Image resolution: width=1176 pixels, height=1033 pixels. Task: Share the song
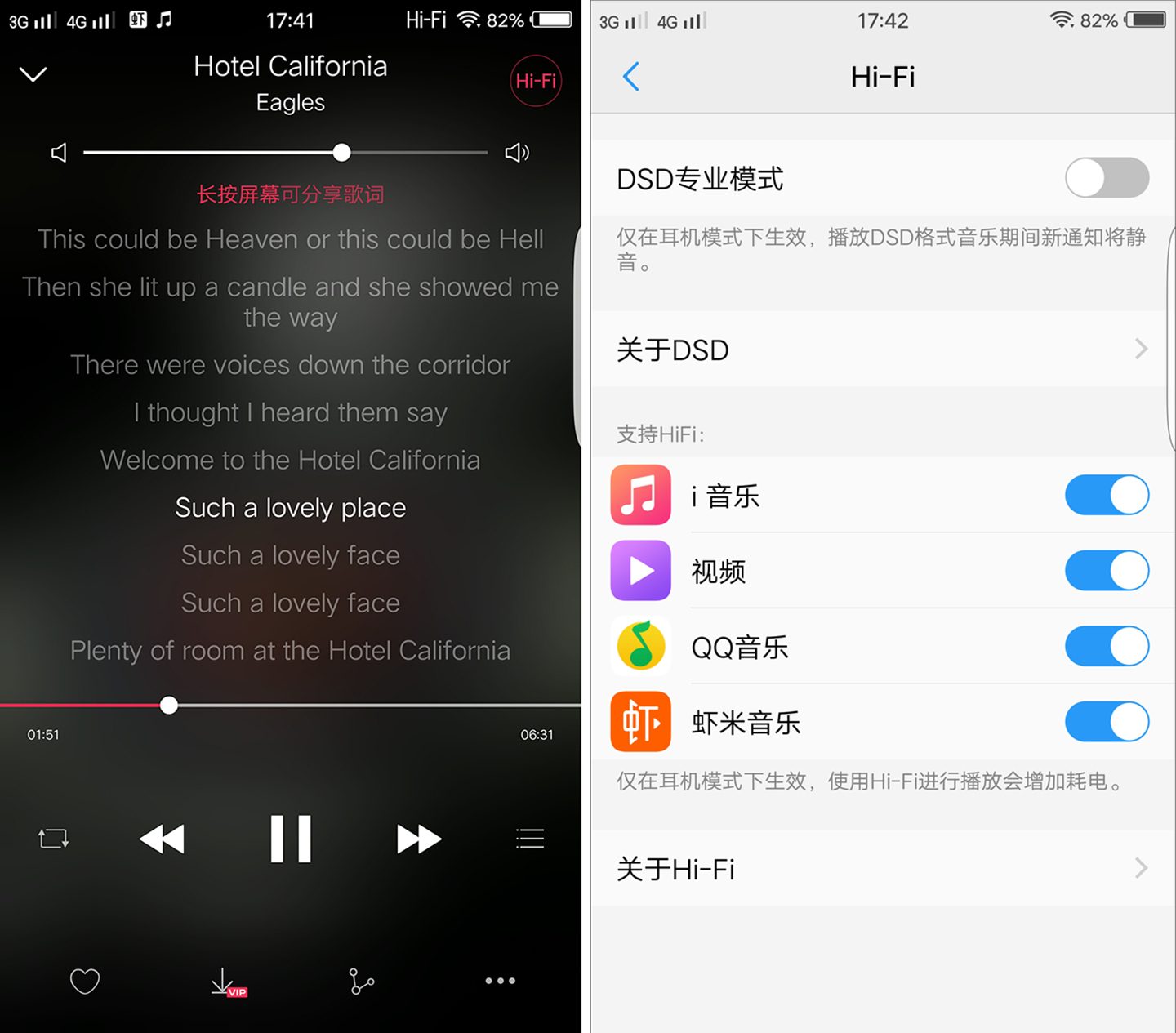point(361,981)
